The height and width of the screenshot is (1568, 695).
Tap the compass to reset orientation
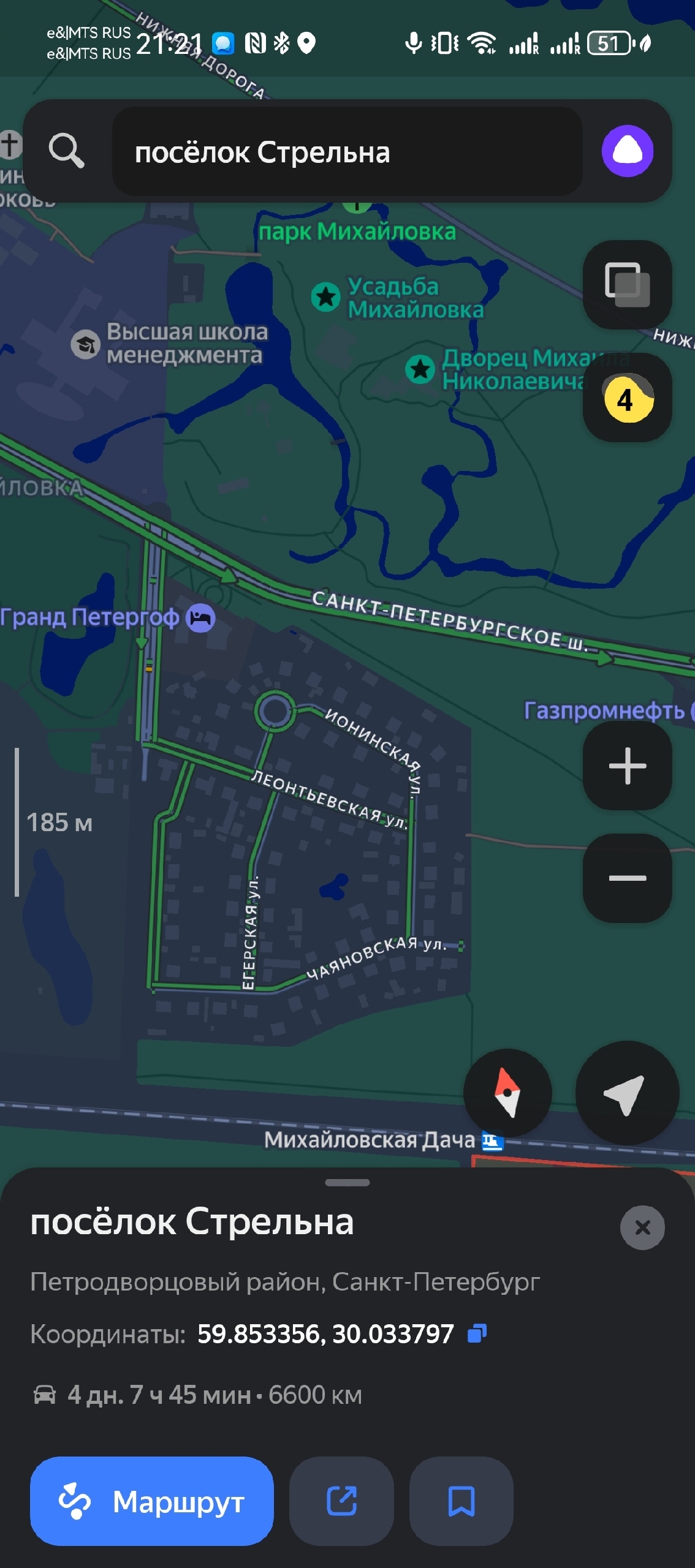pyautogui.click(x=507, y=1093)
